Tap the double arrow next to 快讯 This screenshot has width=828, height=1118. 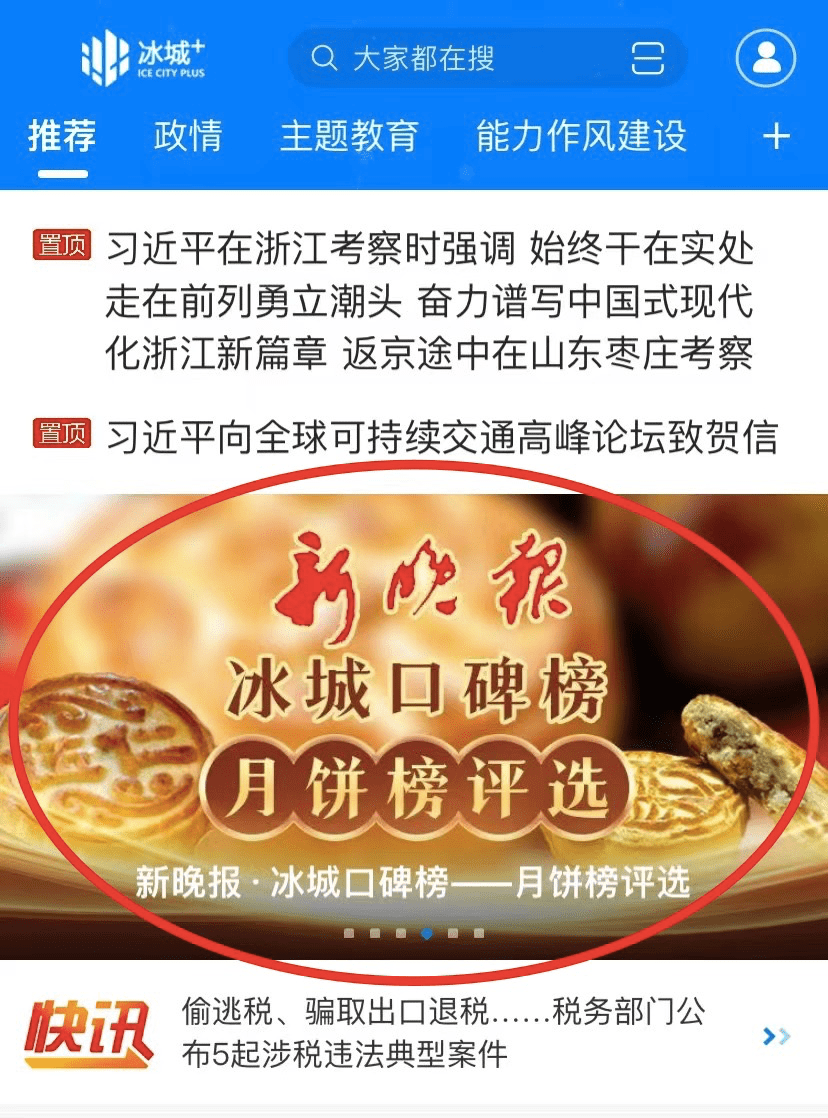click(776, 1036)
